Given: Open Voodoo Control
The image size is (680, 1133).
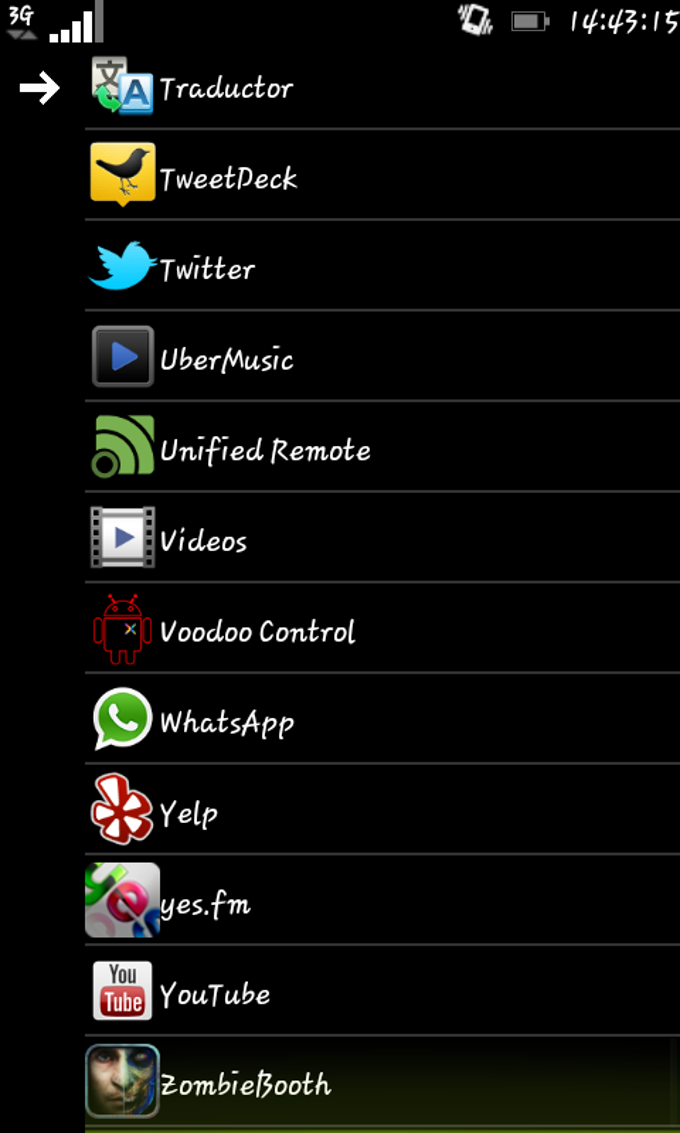Looking at the screenshot, I should [257, 631].
